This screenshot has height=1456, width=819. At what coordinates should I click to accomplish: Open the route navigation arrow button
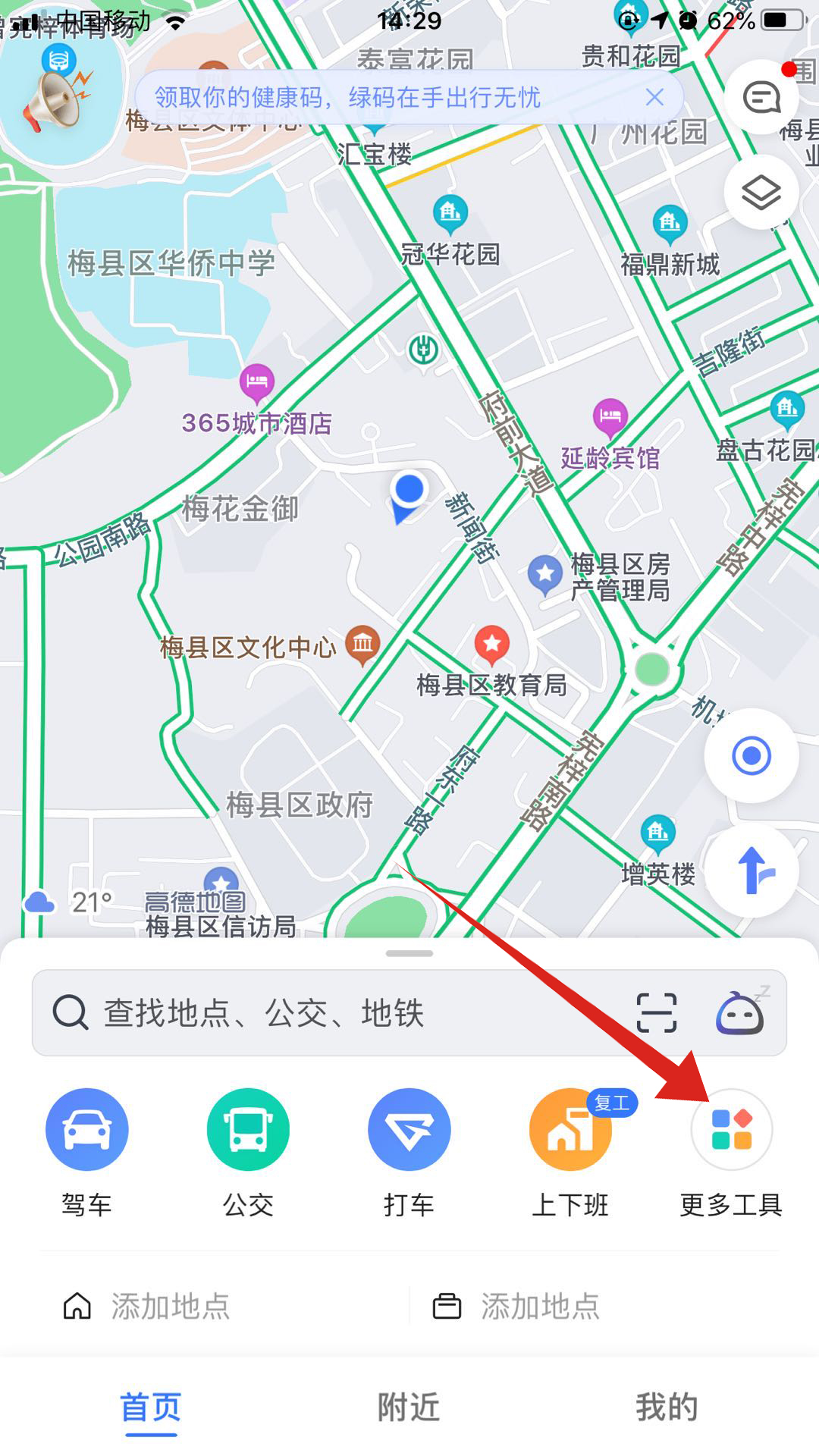[x=752, y=871]
